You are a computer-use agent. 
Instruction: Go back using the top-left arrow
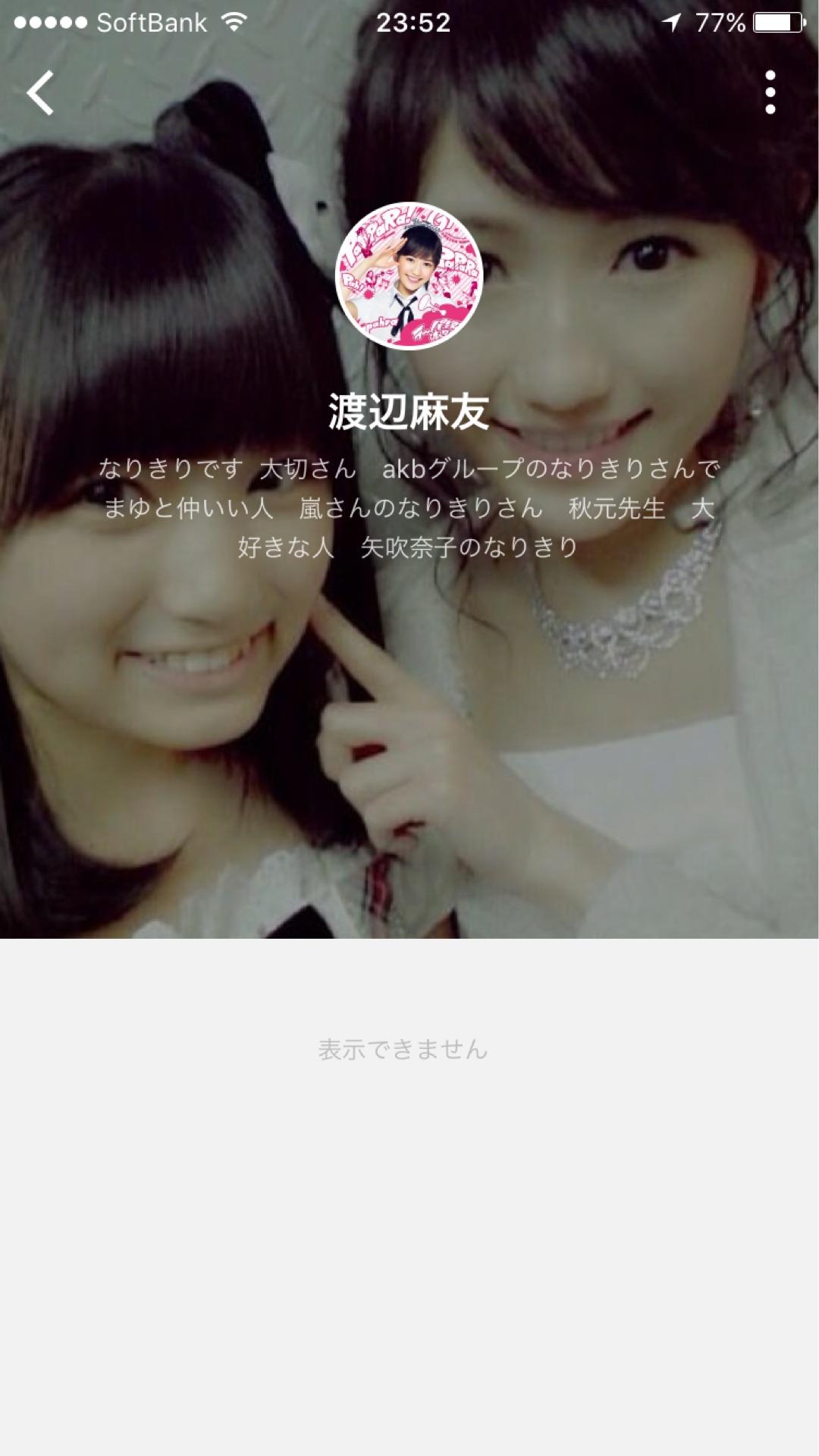[x=40, y=93]
